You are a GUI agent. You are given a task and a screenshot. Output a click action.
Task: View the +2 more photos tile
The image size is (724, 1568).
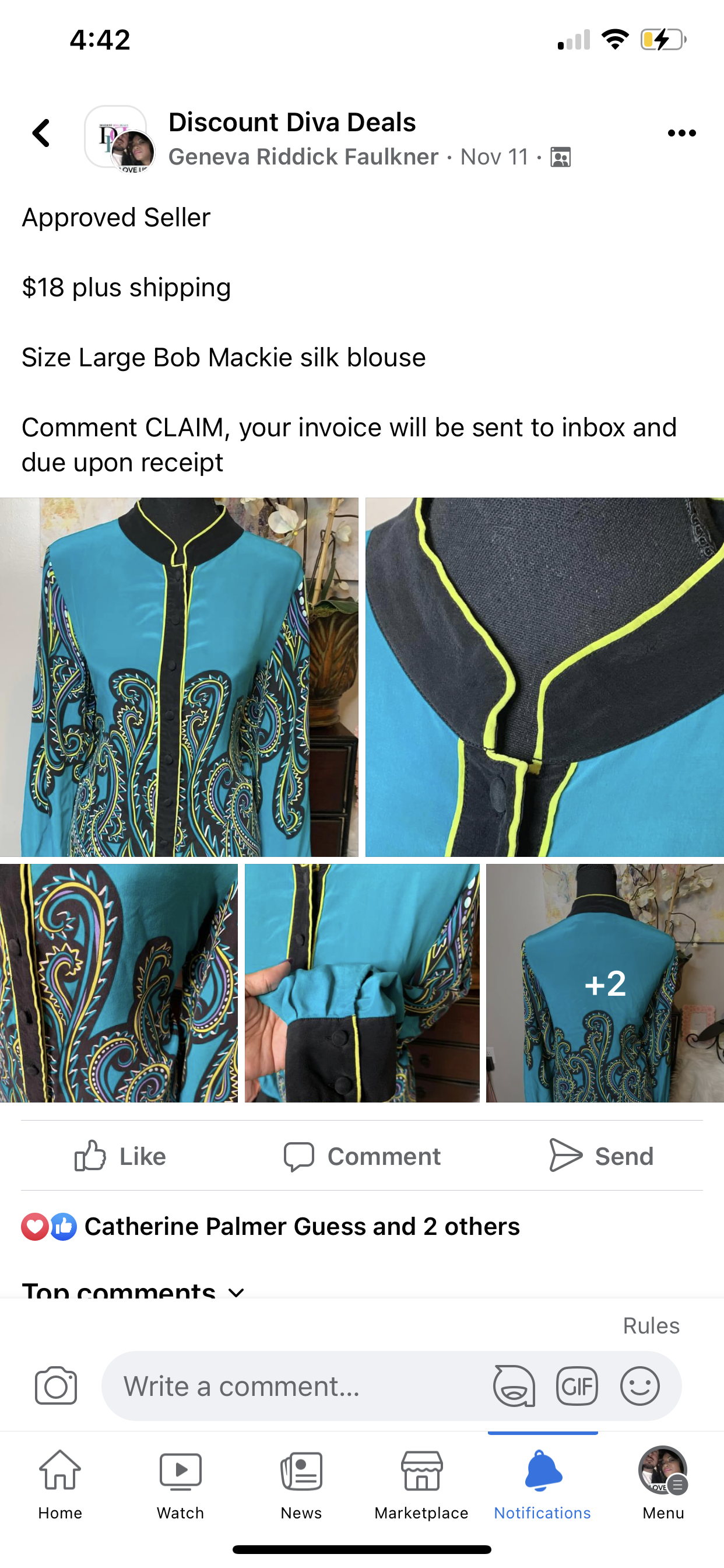(x=604, y=982)
